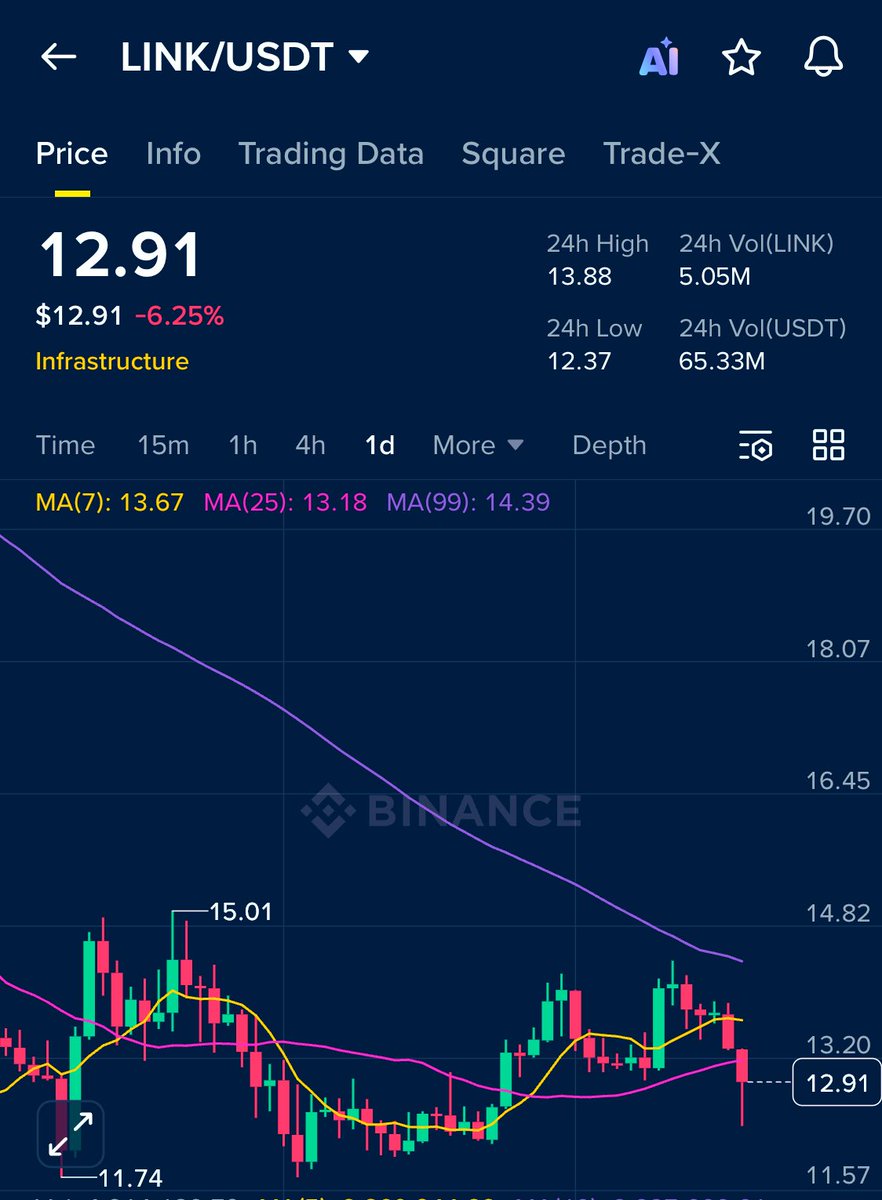Open chart indicator settings icon
Image resolution: width=882 pixels, height=1200 pixels.
tap(757, 445)
